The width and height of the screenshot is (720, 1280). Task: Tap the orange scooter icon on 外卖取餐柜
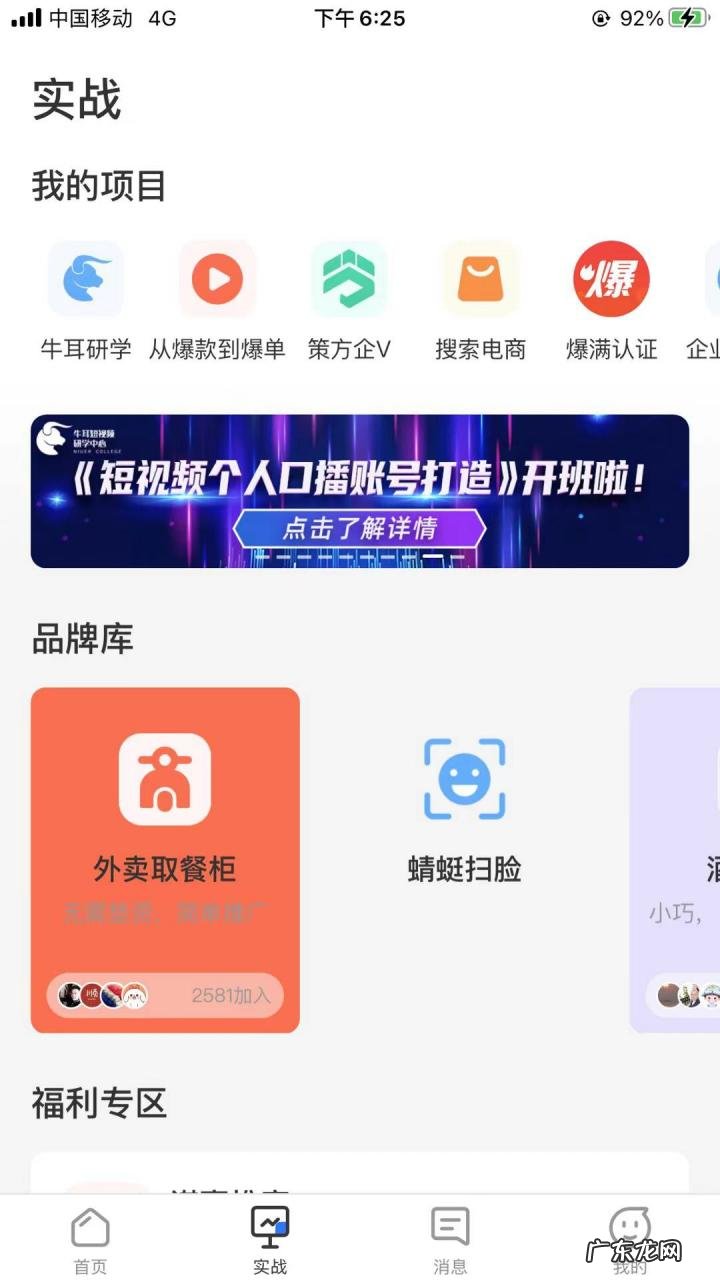[164, 779]
